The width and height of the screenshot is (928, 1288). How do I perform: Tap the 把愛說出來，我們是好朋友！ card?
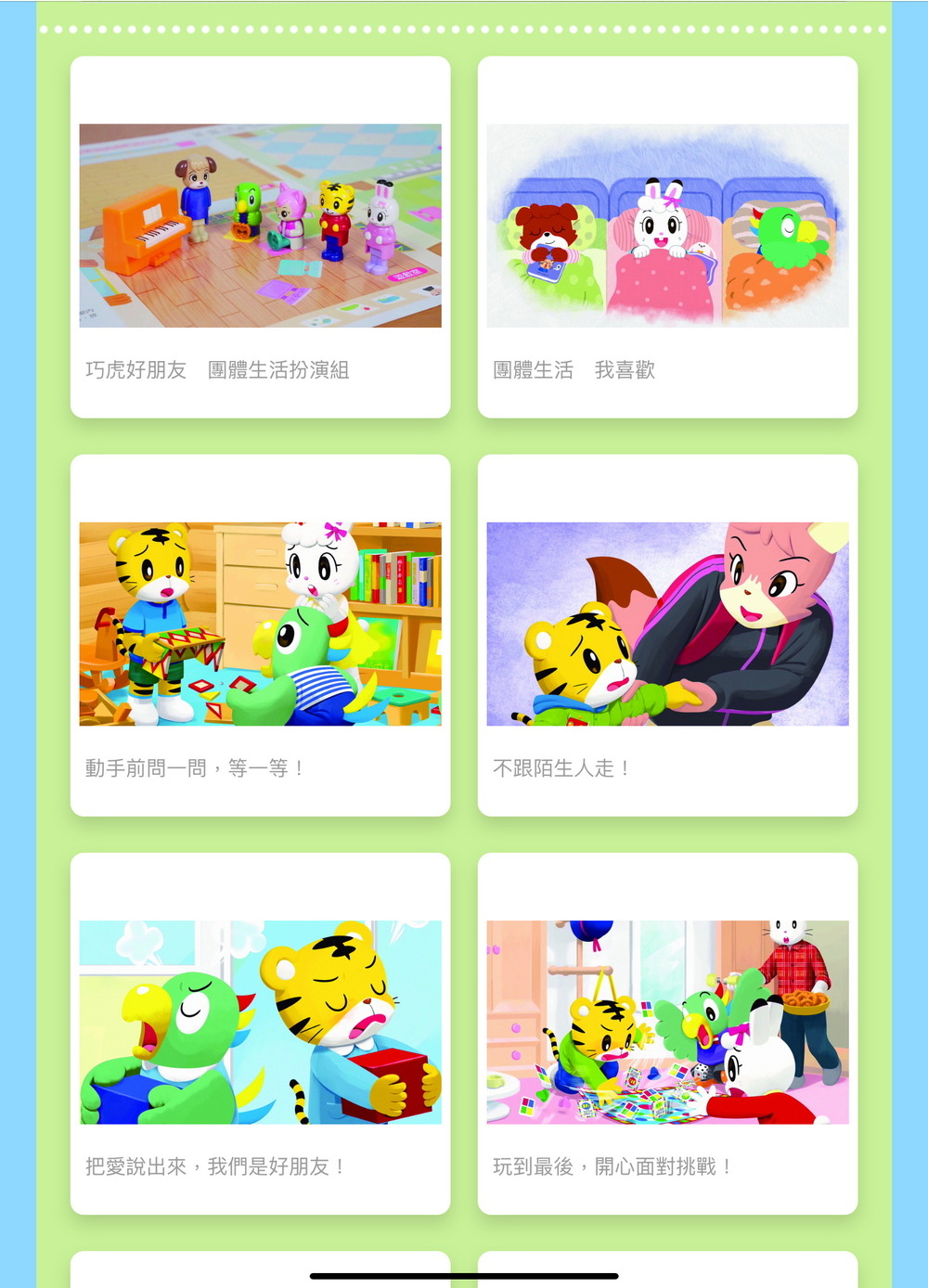click(260, 1034)
